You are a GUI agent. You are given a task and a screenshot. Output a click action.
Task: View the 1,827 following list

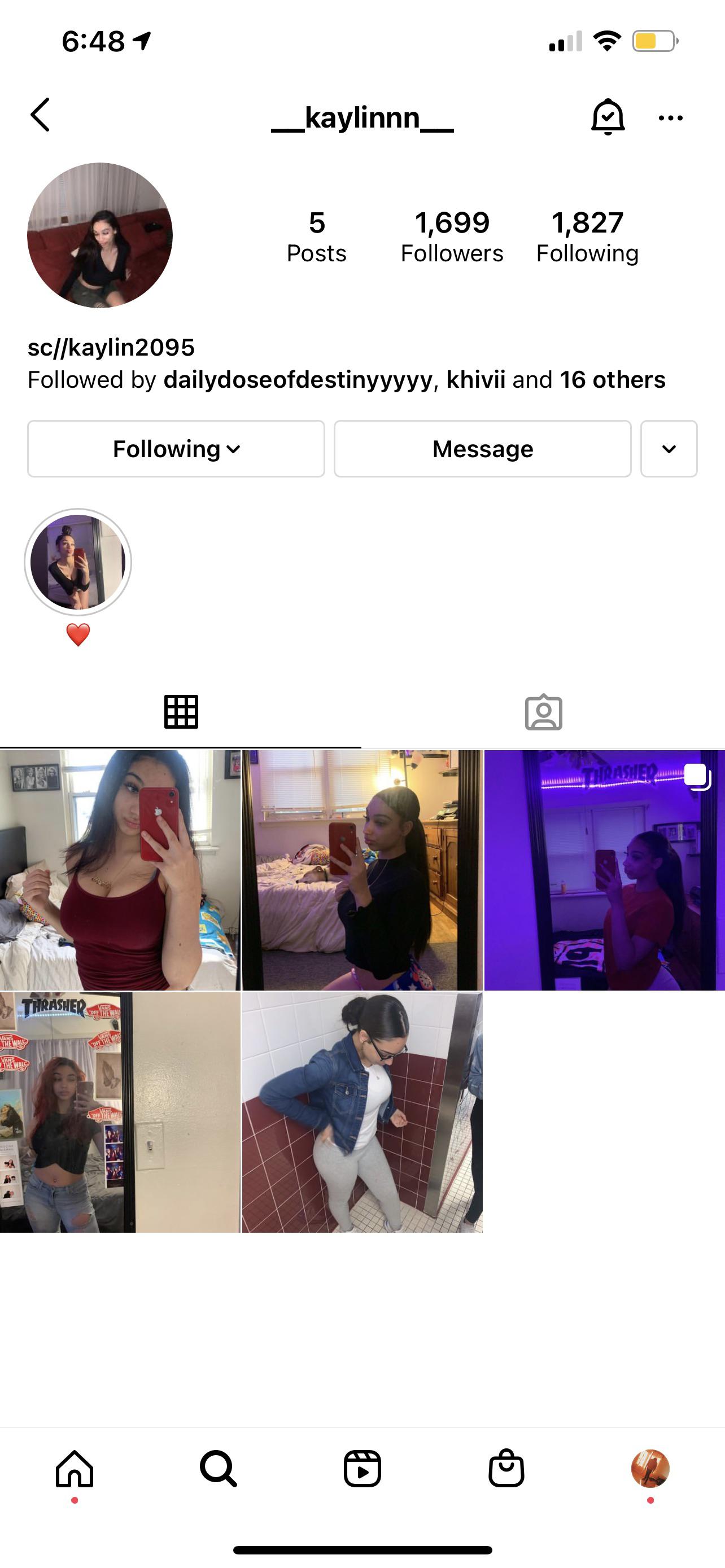click(587, 236)
